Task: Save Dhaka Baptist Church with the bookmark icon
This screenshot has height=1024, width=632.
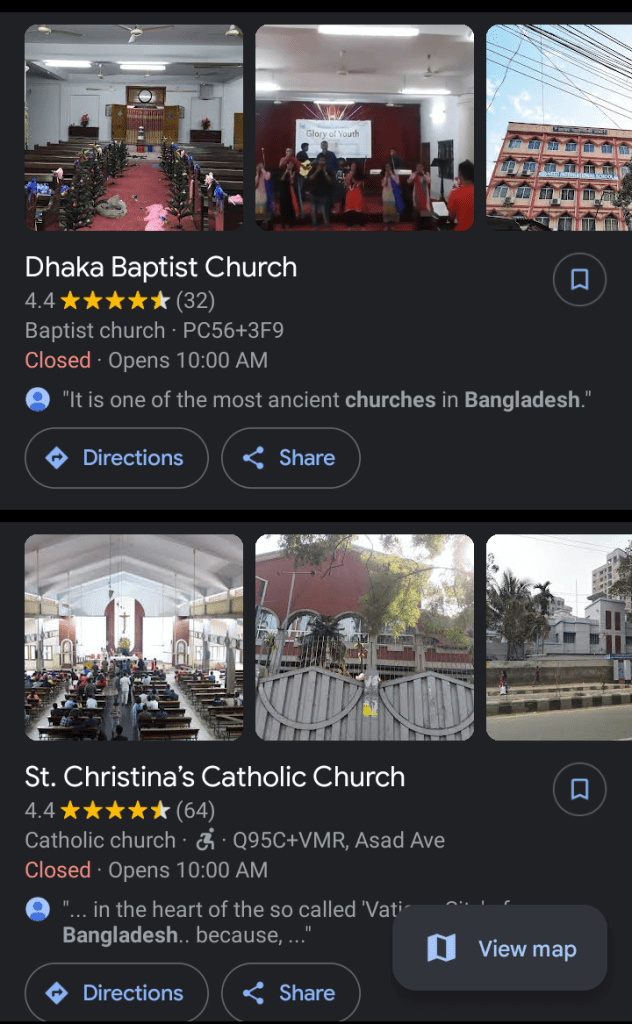Action: point(579,280)
